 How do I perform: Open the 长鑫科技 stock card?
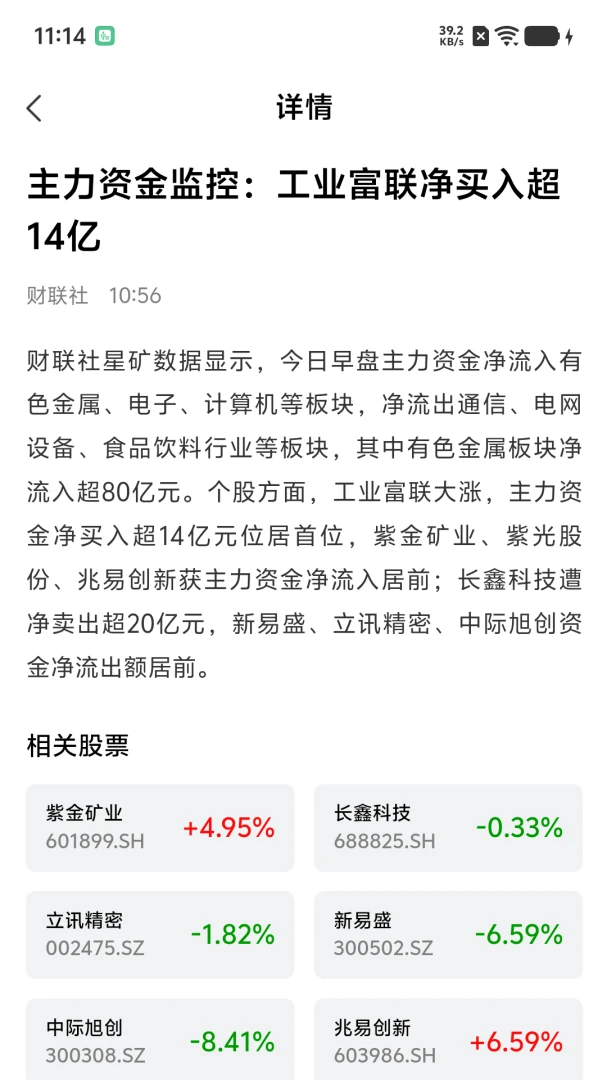[x=449, y=828]
